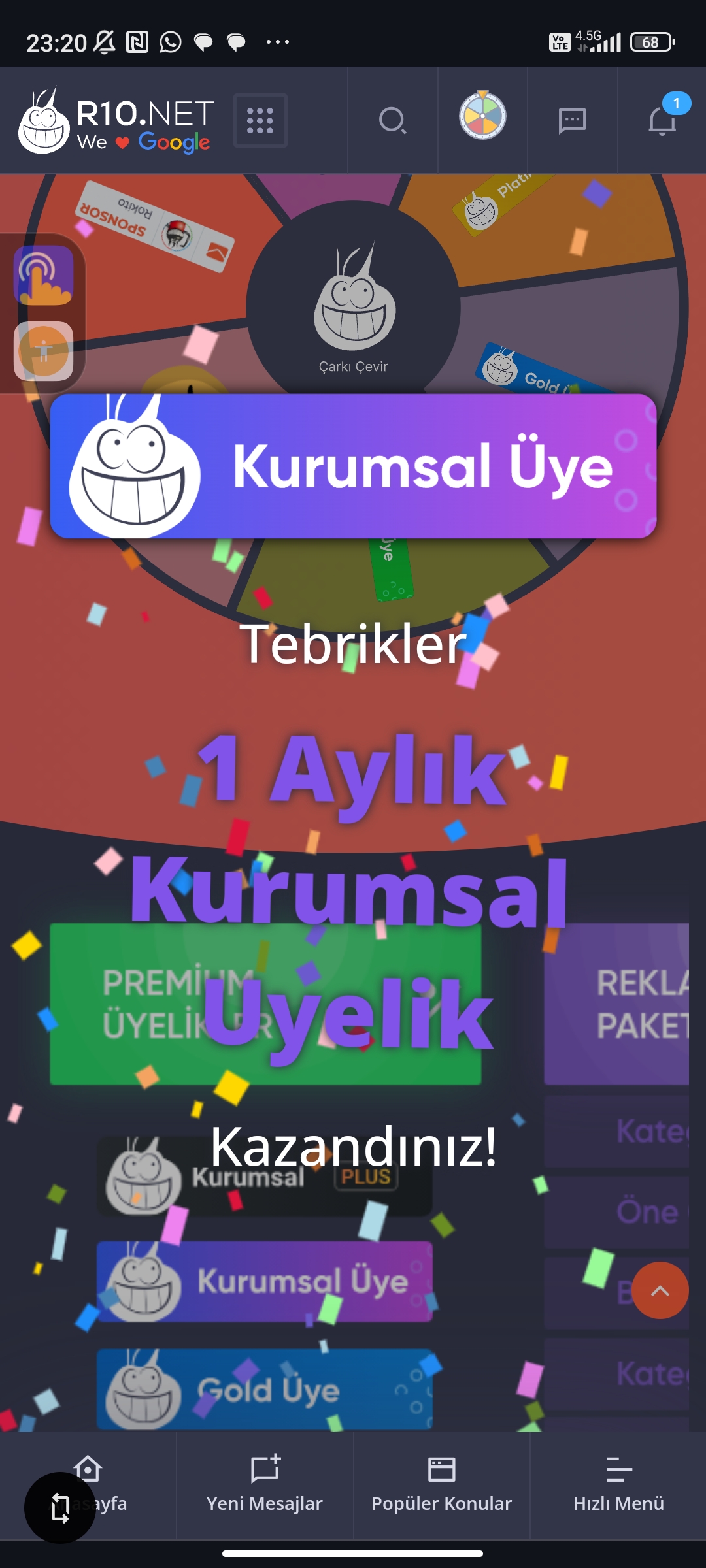Open the nine-dot grid menu
The height and width of the screenshot is (1568, 706).
point(260,121)
